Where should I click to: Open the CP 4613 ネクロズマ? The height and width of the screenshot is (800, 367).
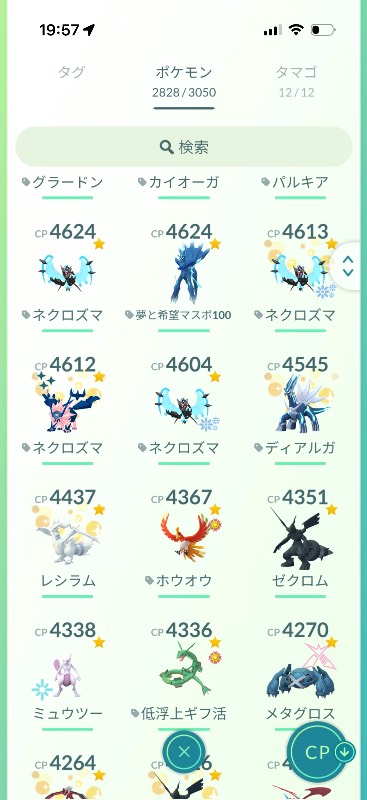tap(300, 276)
